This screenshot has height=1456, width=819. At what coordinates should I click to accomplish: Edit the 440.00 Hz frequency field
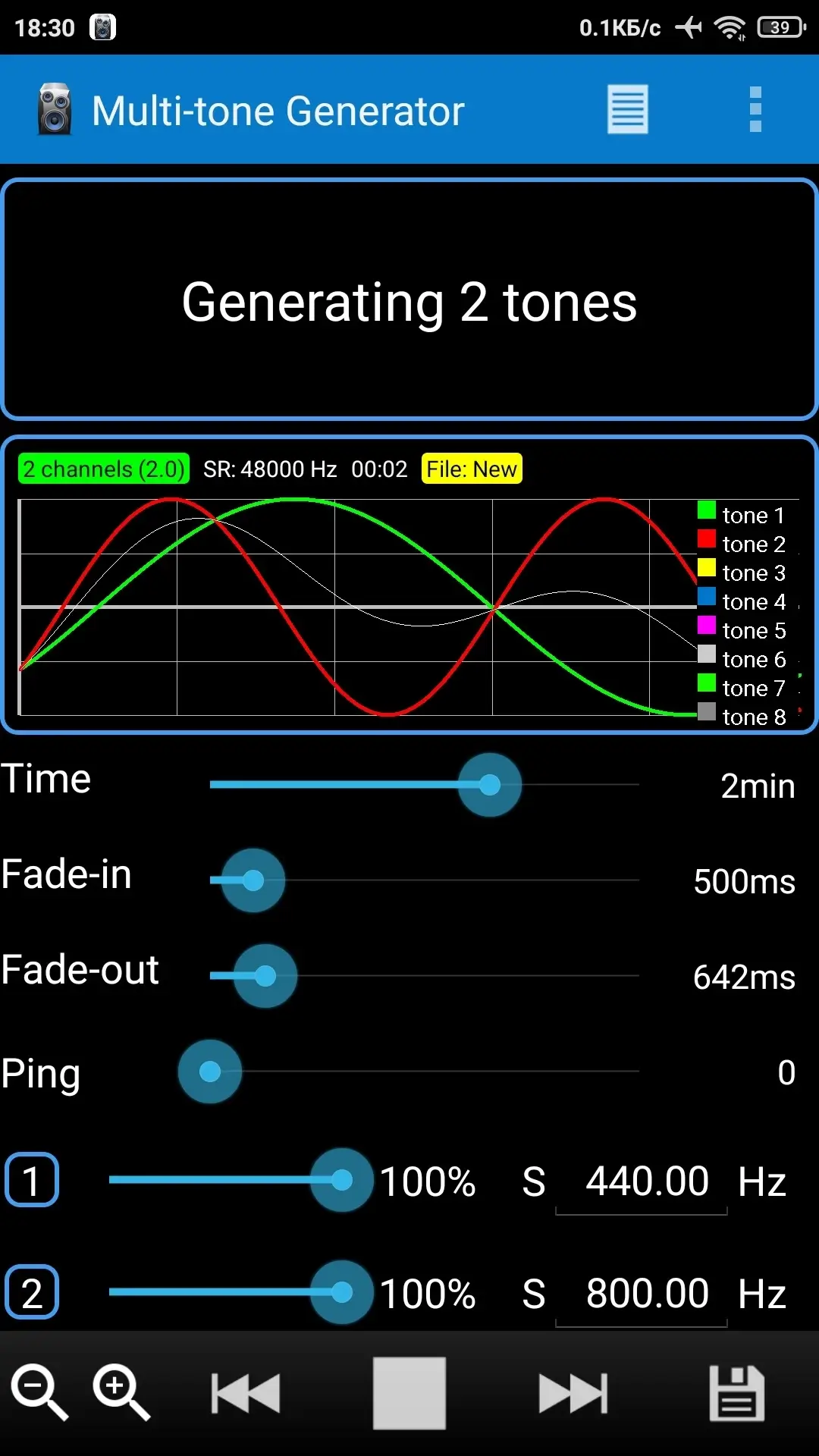(x=642, y=1181)
